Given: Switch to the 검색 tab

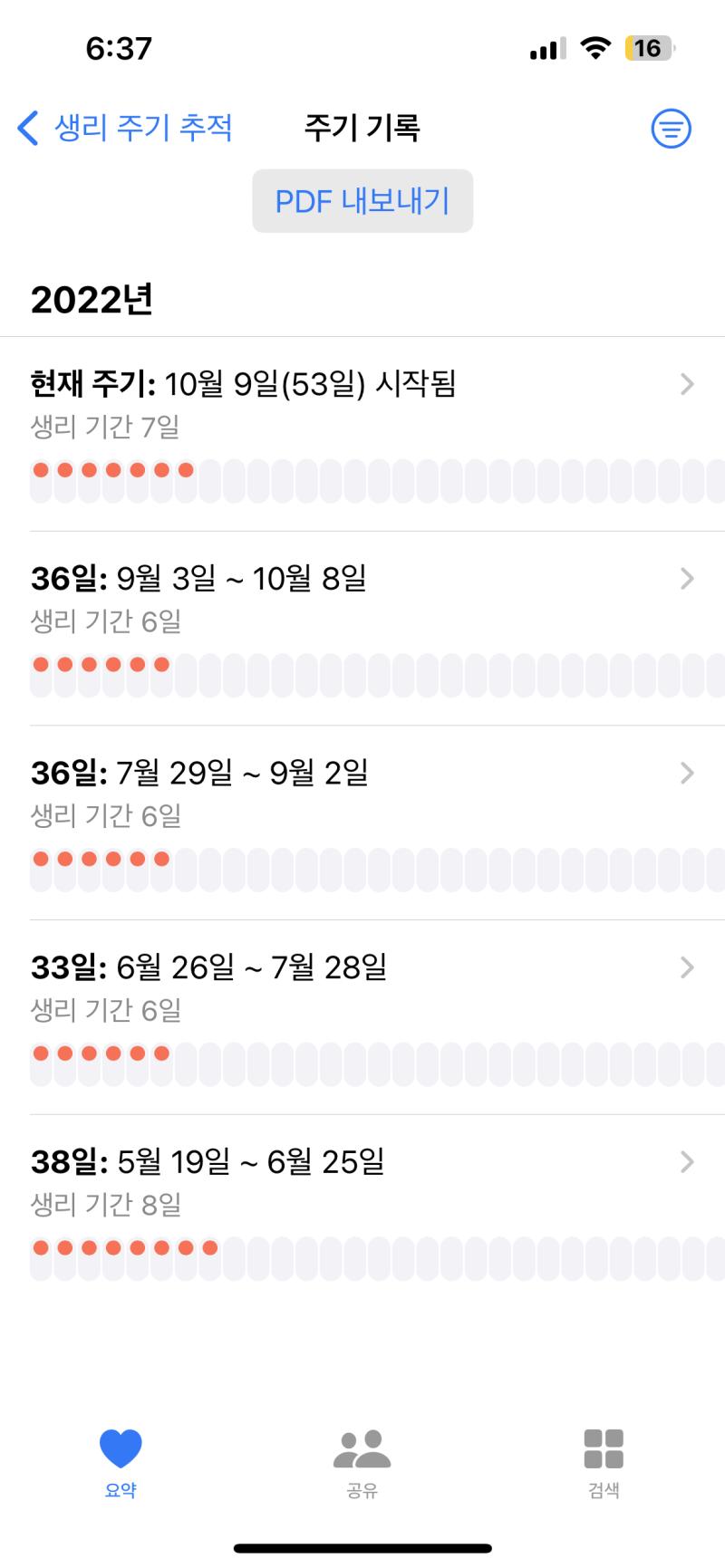Looking at the screenshot, I should point(604,1463).
